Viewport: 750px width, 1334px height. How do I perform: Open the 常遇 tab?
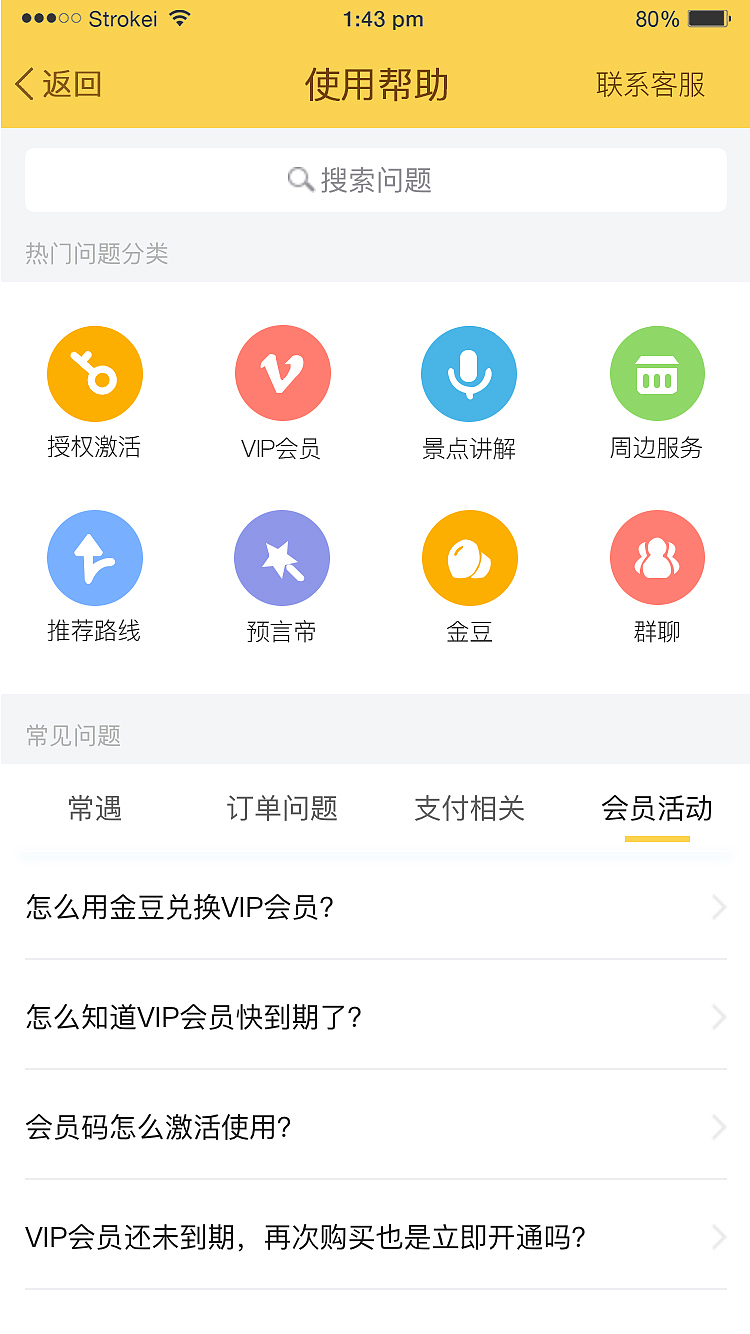(95, 809)
